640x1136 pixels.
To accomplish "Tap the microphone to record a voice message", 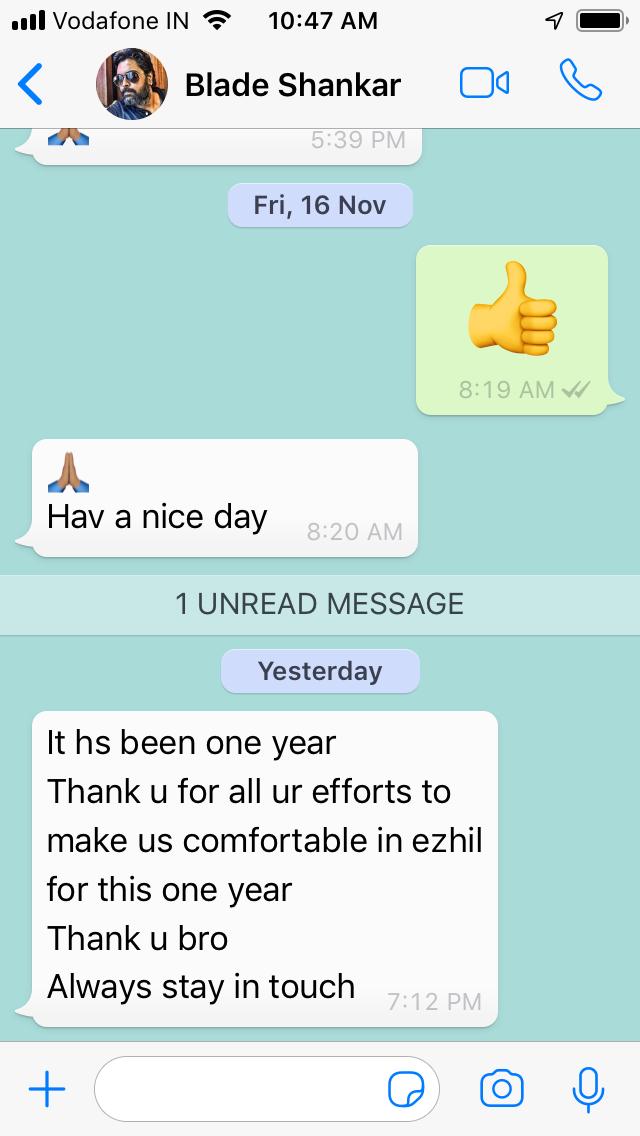I will tap(588, 1089).
